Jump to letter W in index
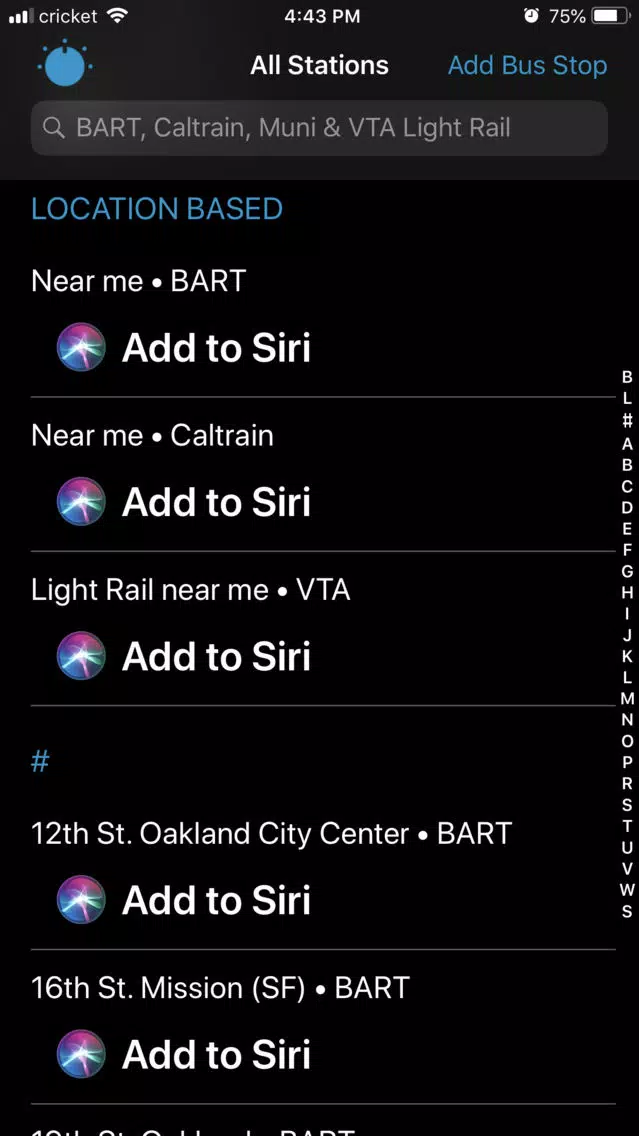This screenshot has height=1136, width=639. pos(627,890)
